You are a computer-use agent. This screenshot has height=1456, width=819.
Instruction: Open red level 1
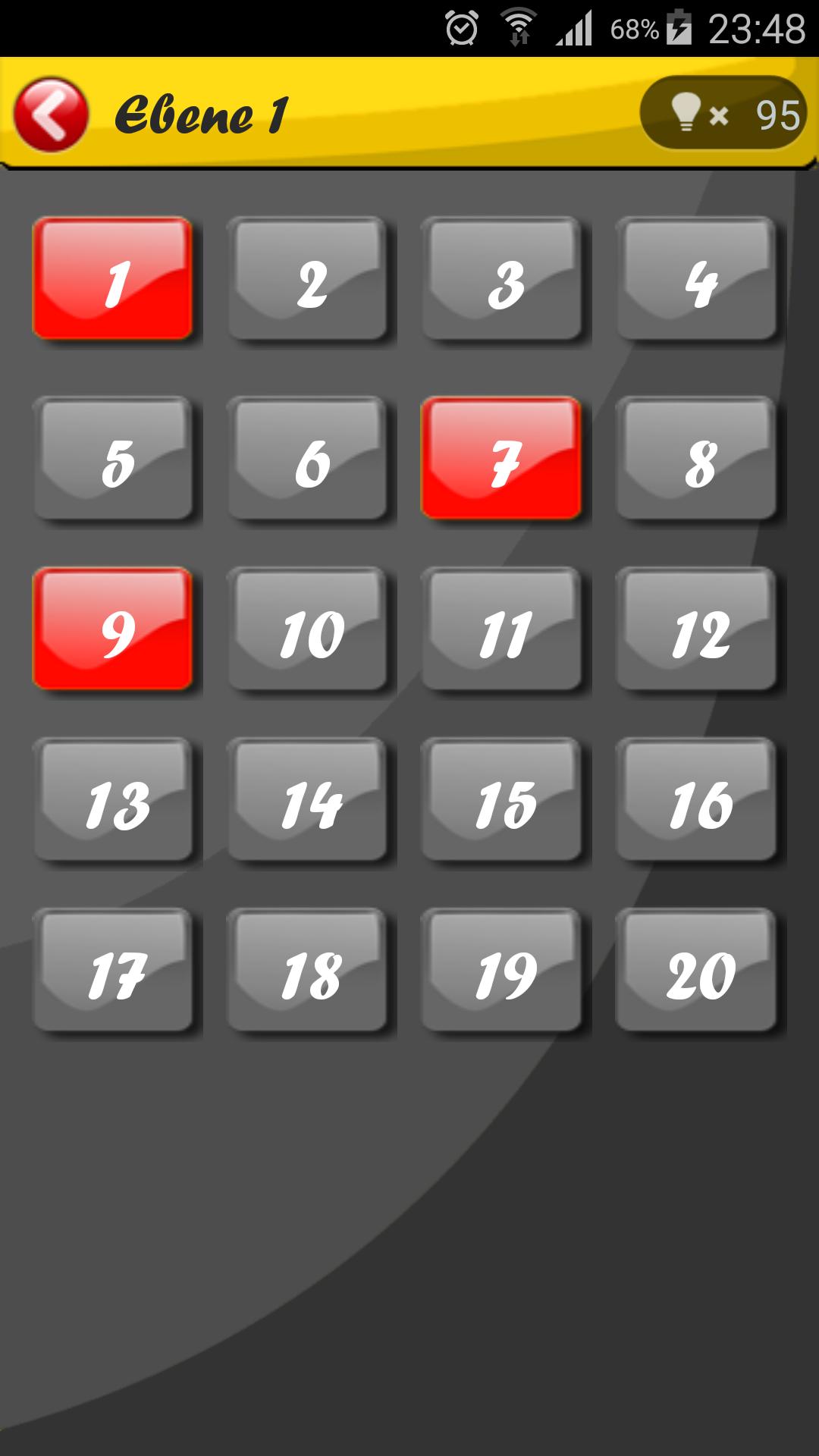pyautogui.click(x=113, y=278)
